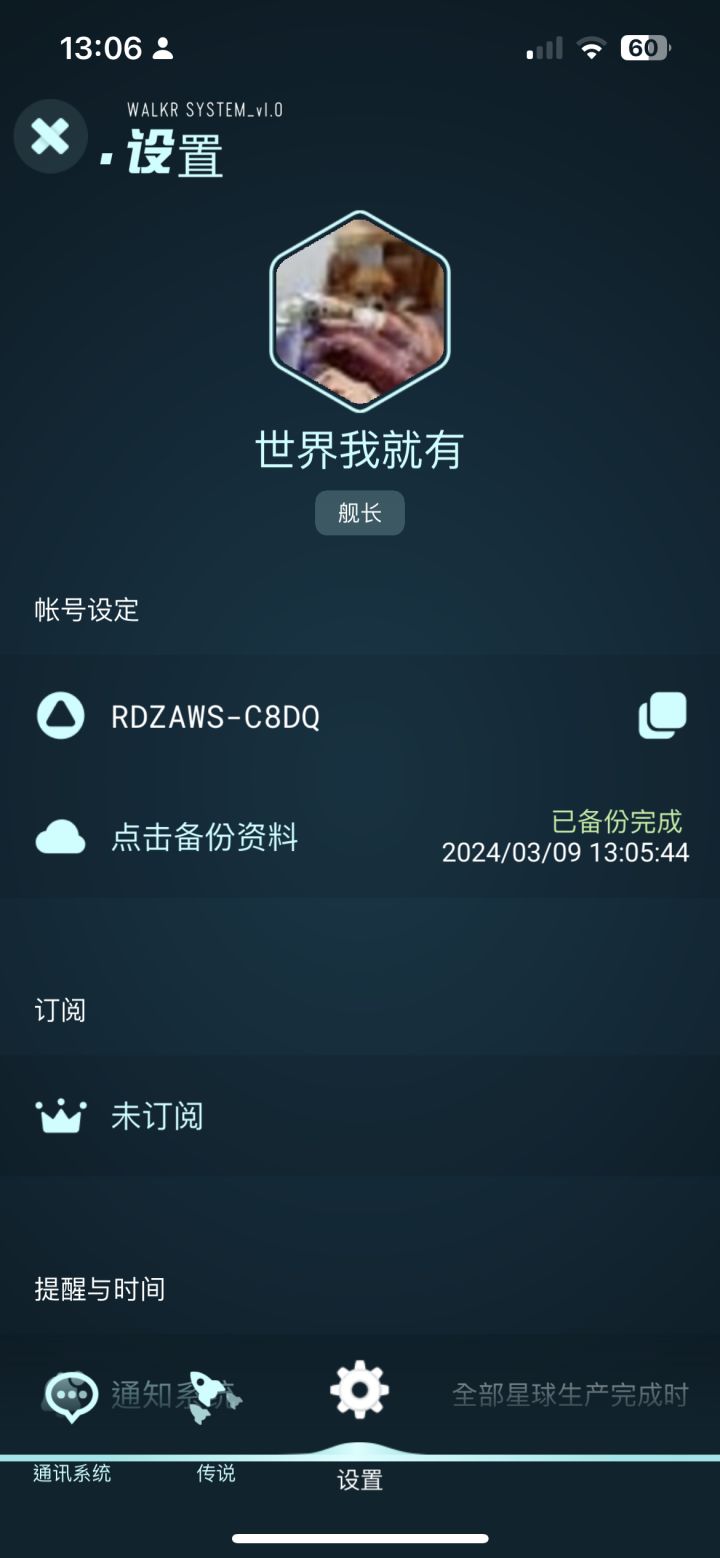Open the 未订阅 subscription row
This screenshot has height=1558, width=720.
pyautogui.click(x=360, y=1116)
